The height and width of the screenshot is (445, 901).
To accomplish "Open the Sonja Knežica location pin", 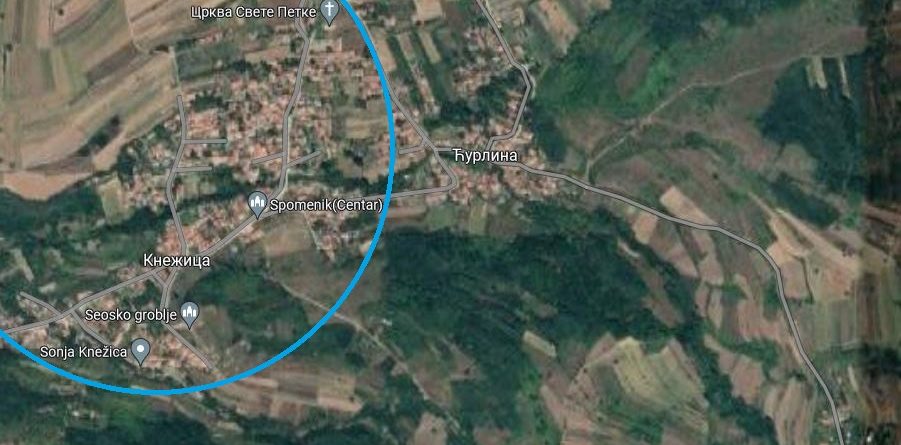I will (x=141, y=351).
